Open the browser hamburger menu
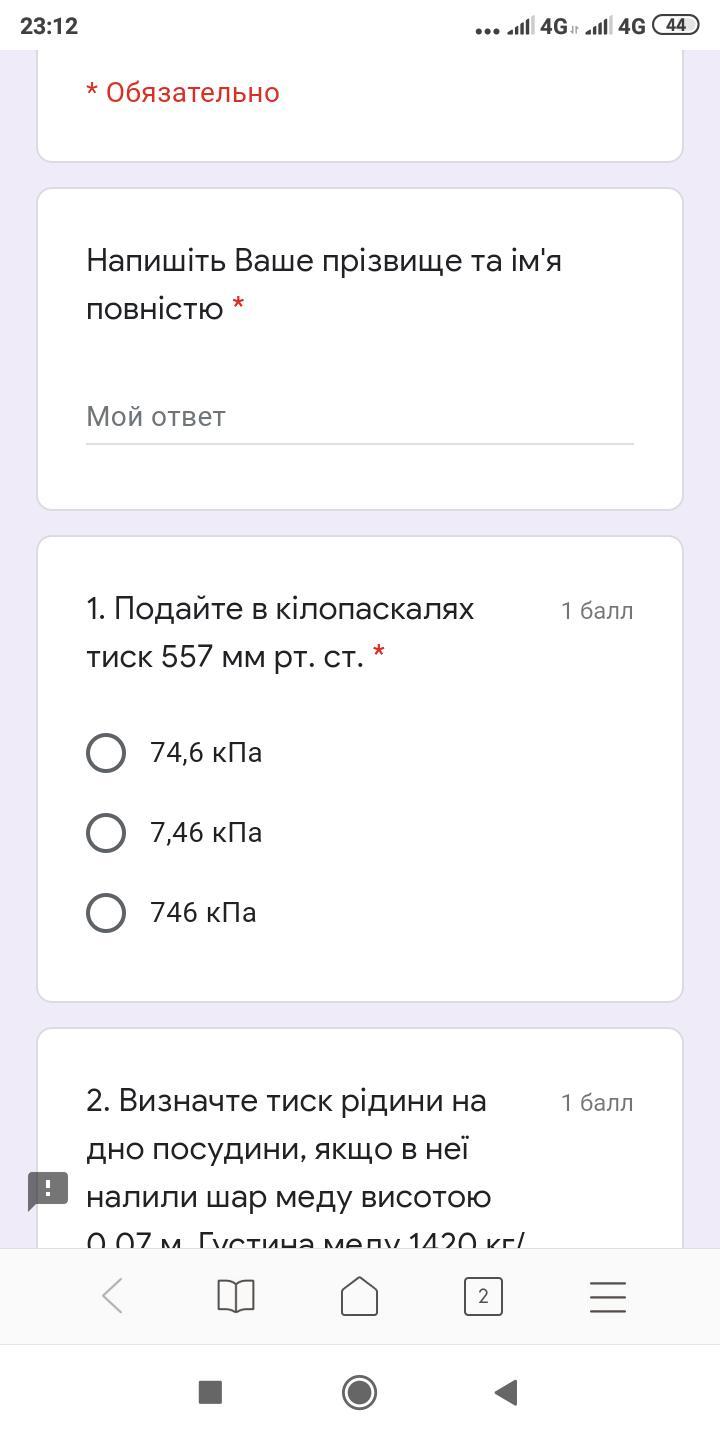 coord(608,1297)
